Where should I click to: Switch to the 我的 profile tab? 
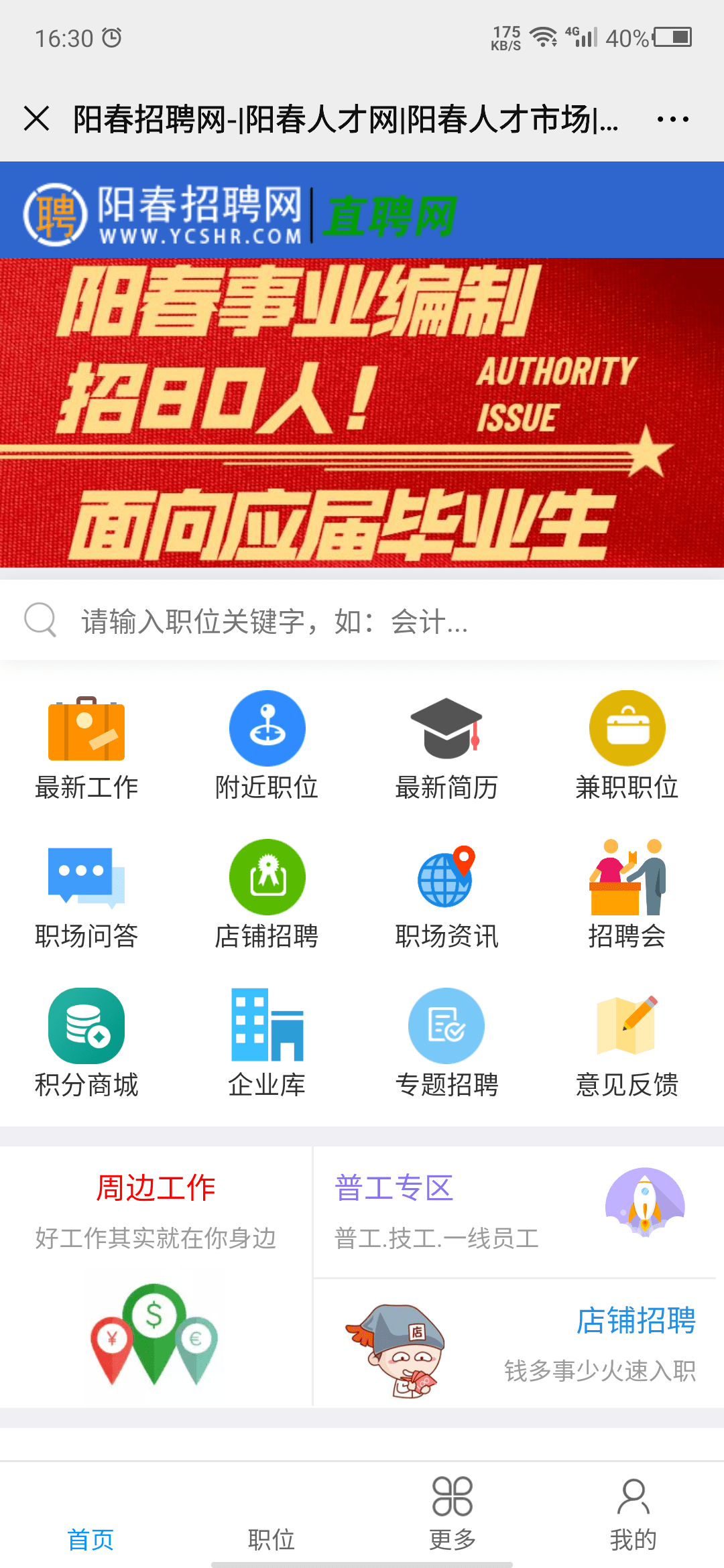click(632, 1514)
